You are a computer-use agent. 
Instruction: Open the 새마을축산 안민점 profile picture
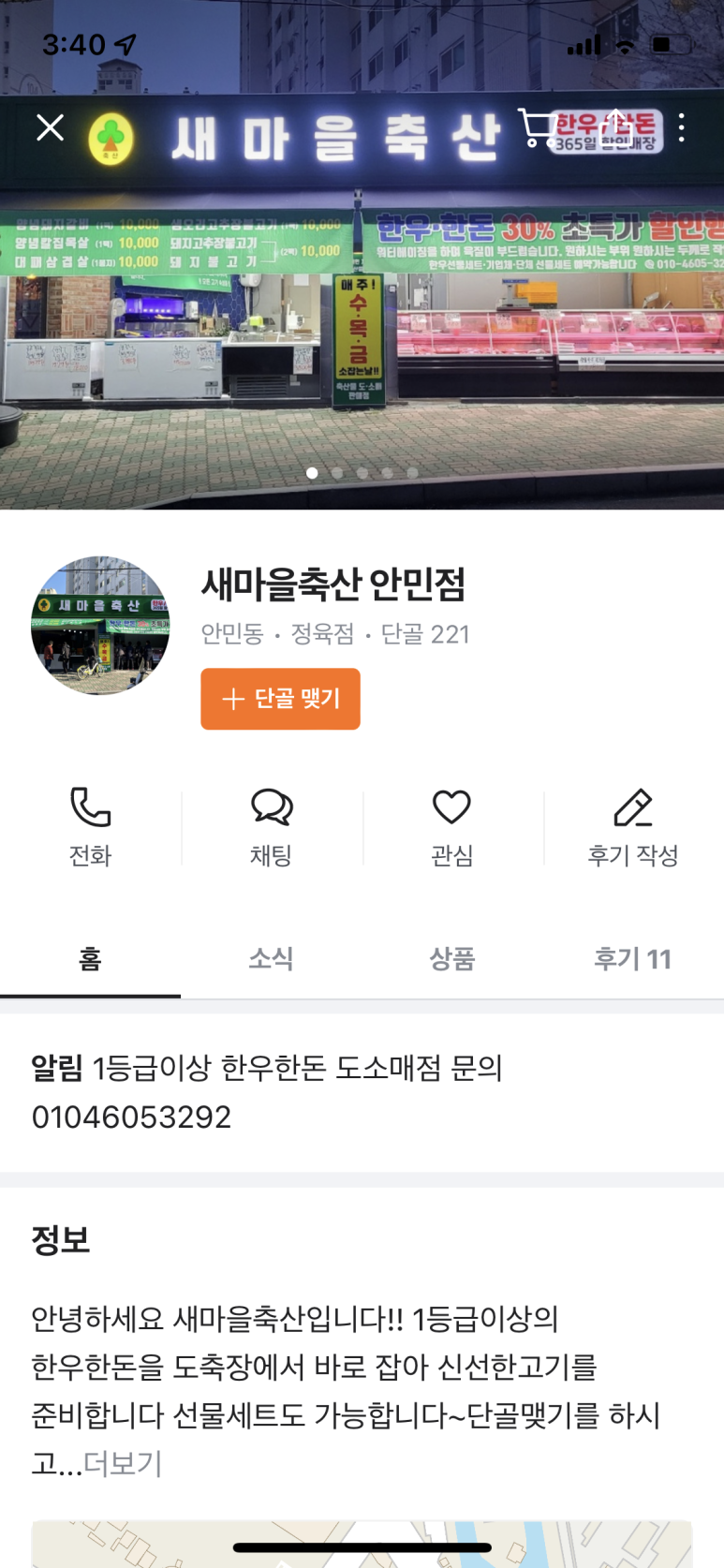[100, 626]
